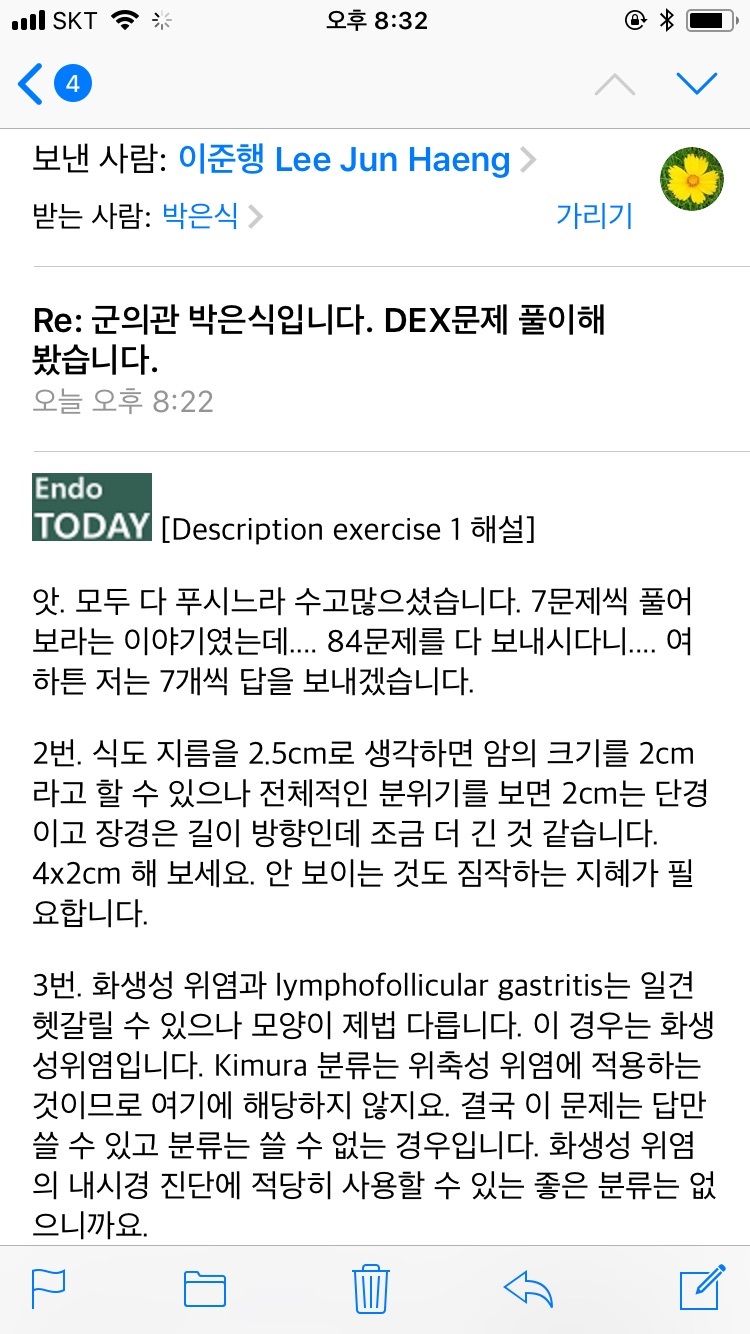
Task: Move message to a folder
Action: tap(205, 1289)
